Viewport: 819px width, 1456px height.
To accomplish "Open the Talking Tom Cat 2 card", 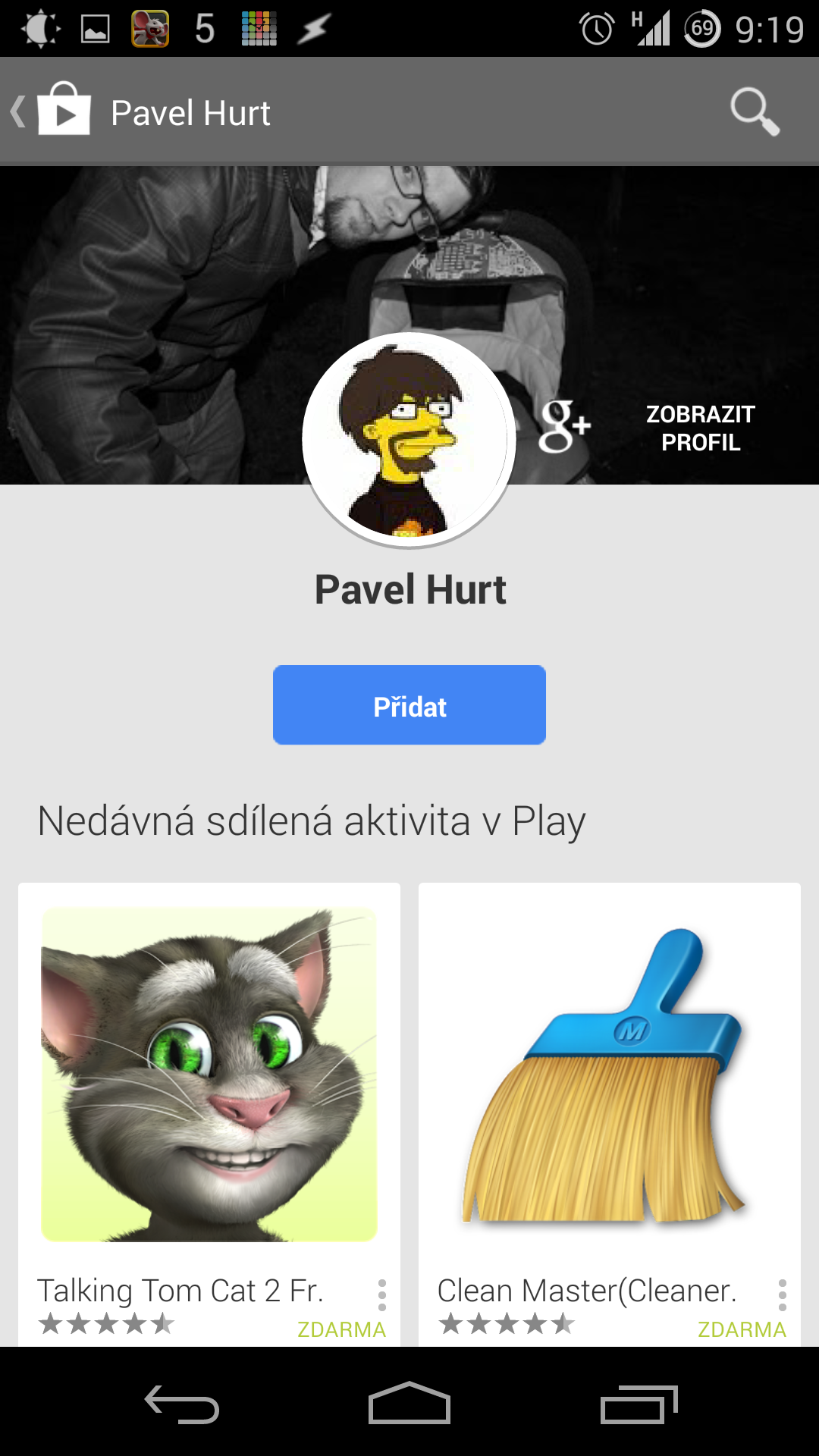I will tap(209, 1114).
